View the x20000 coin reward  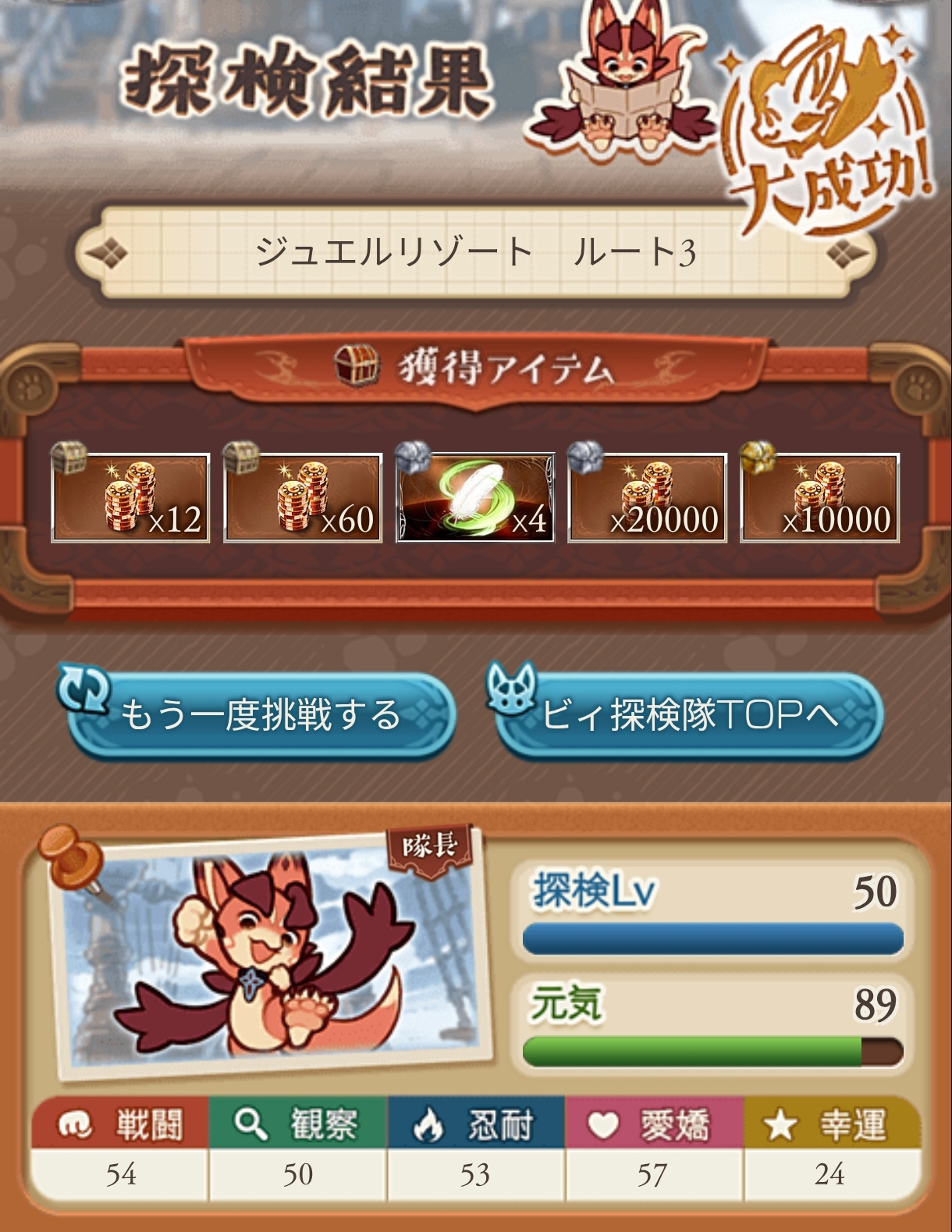648,497
